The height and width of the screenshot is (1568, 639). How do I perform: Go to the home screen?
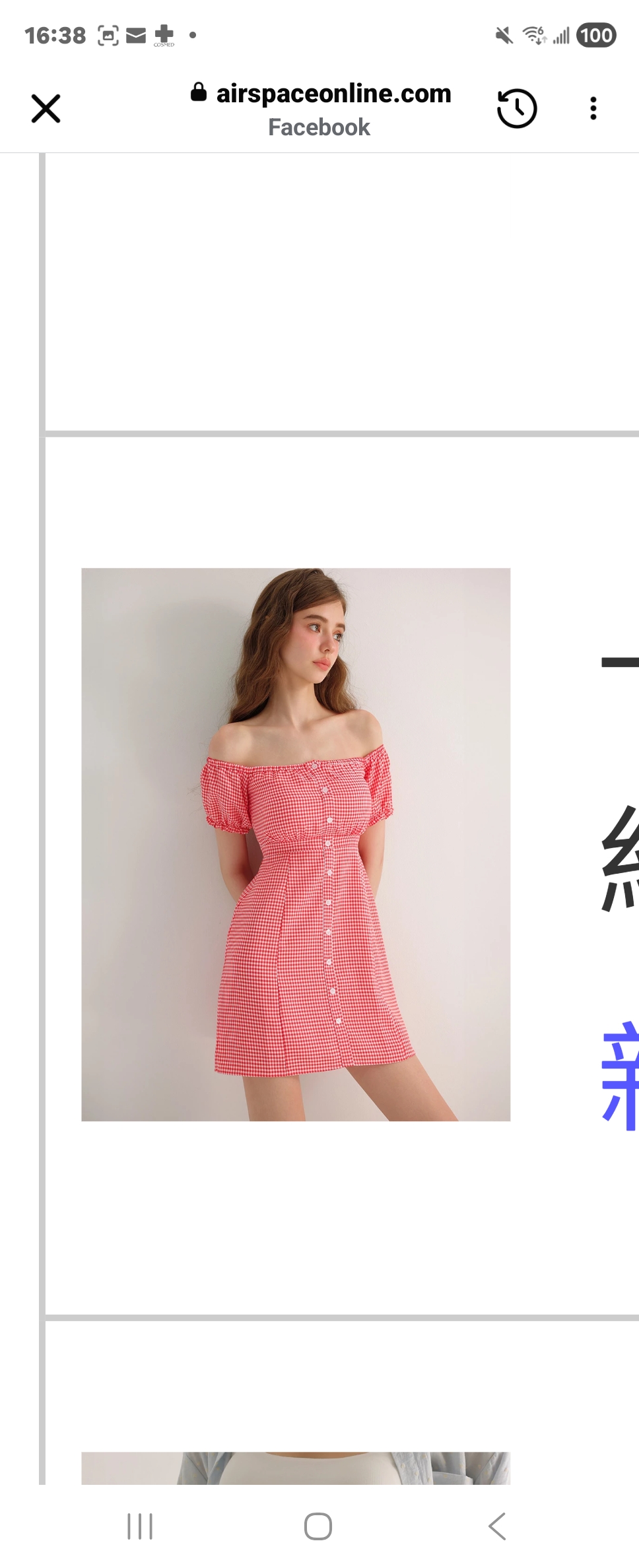point(318,1526)
